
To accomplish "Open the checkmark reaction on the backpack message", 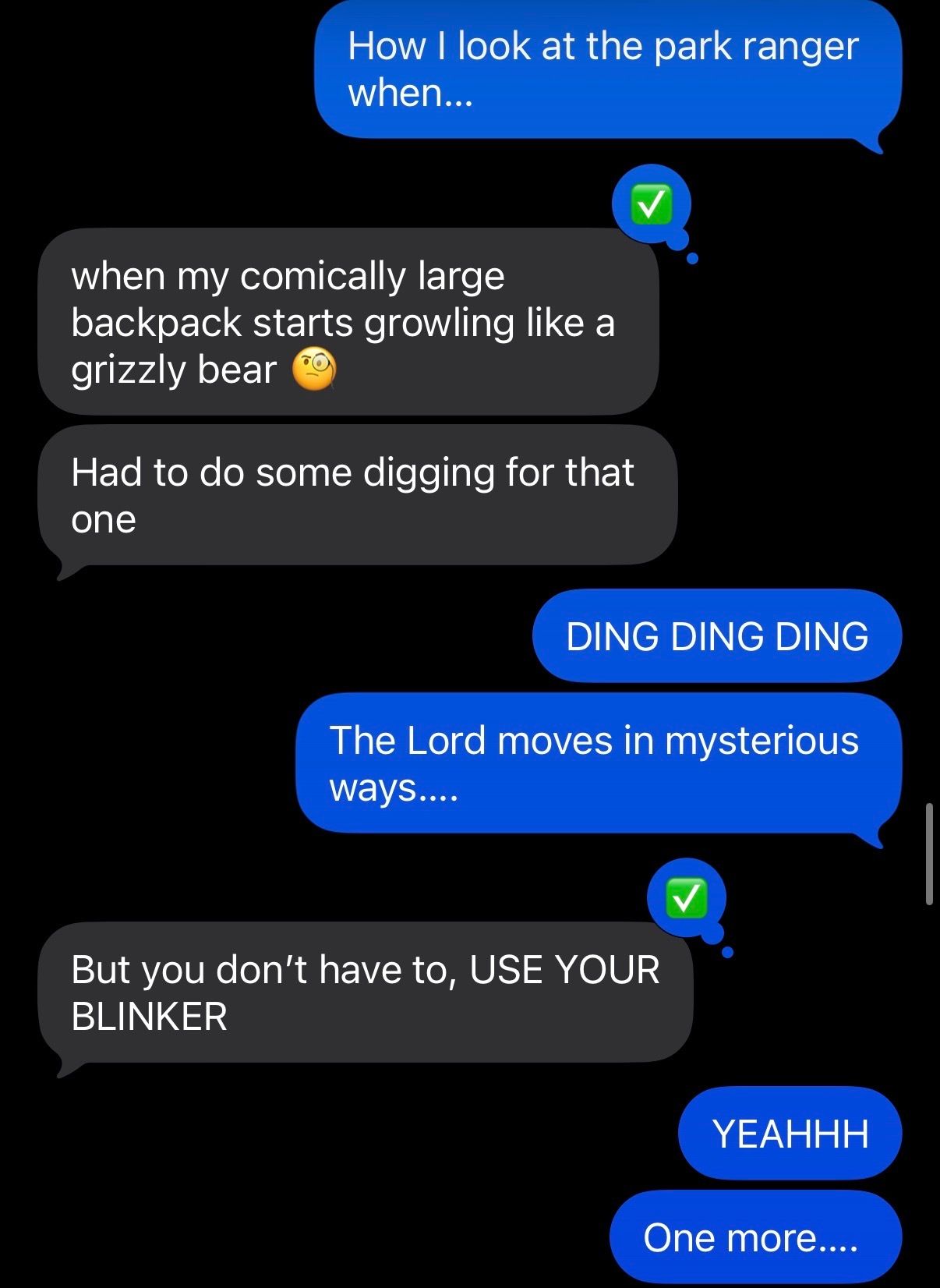I will pyautogui.click(x=651, y=205).
